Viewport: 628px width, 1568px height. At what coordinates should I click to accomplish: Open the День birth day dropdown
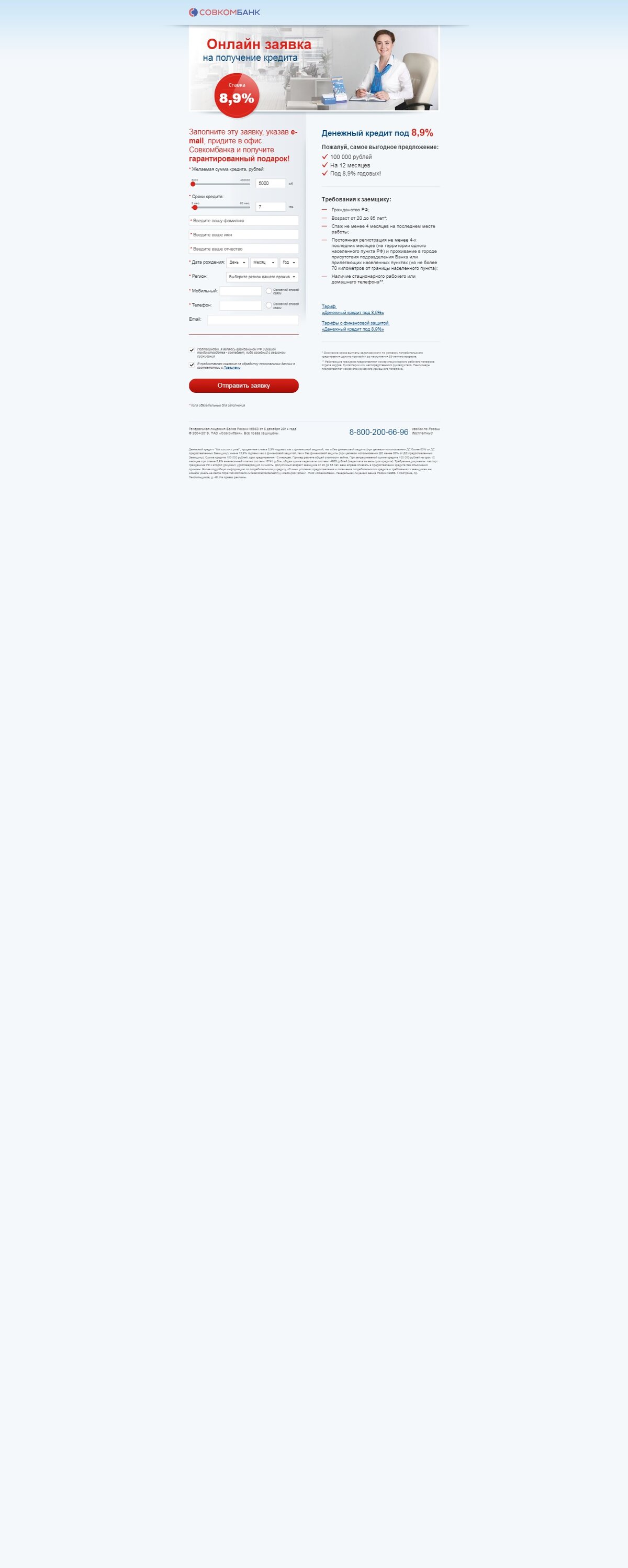coord(237,263)
